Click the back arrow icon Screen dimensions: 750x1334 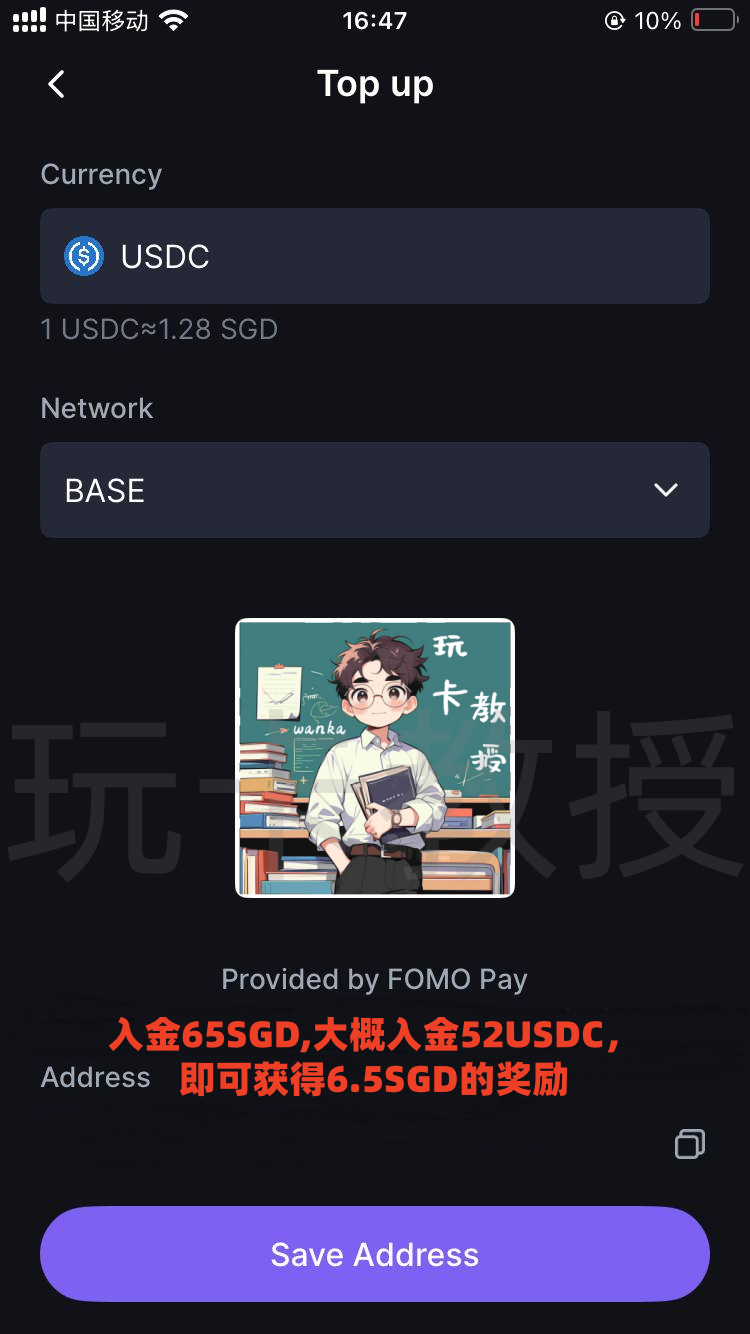tap(56, 84)
